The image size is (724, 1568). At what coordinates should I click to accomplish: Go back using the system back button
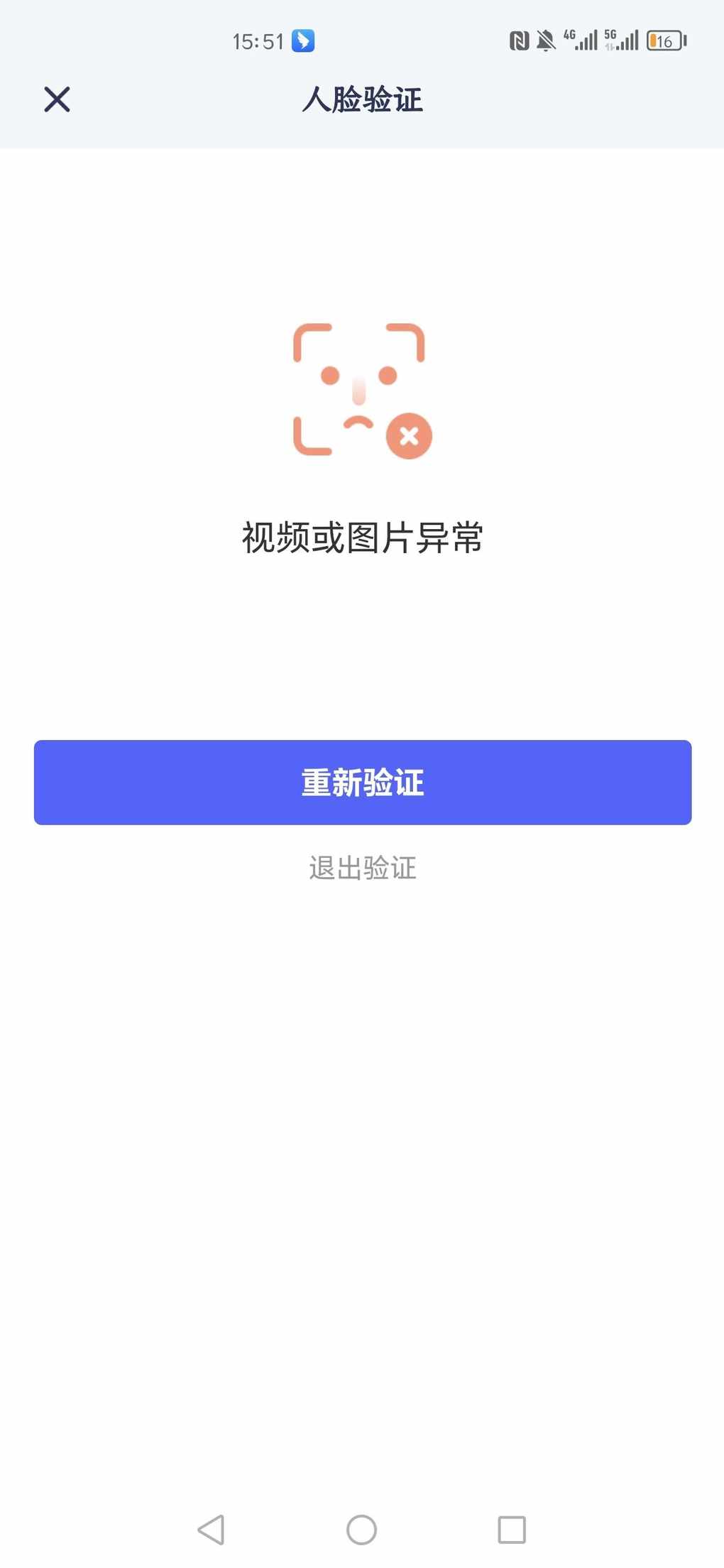pos(212,1530)
